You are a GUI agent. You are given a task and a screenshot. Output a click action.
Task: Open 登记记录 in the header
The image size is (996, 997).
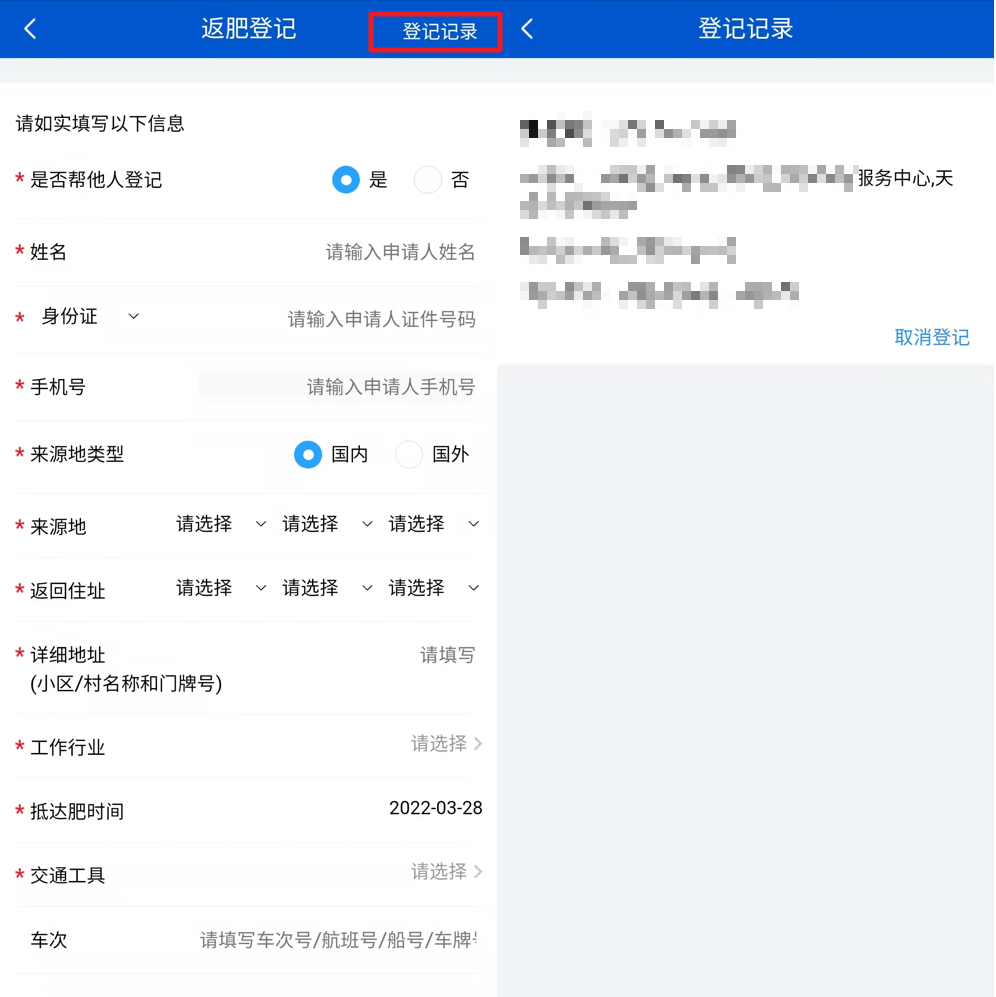[x=439, y=31]
